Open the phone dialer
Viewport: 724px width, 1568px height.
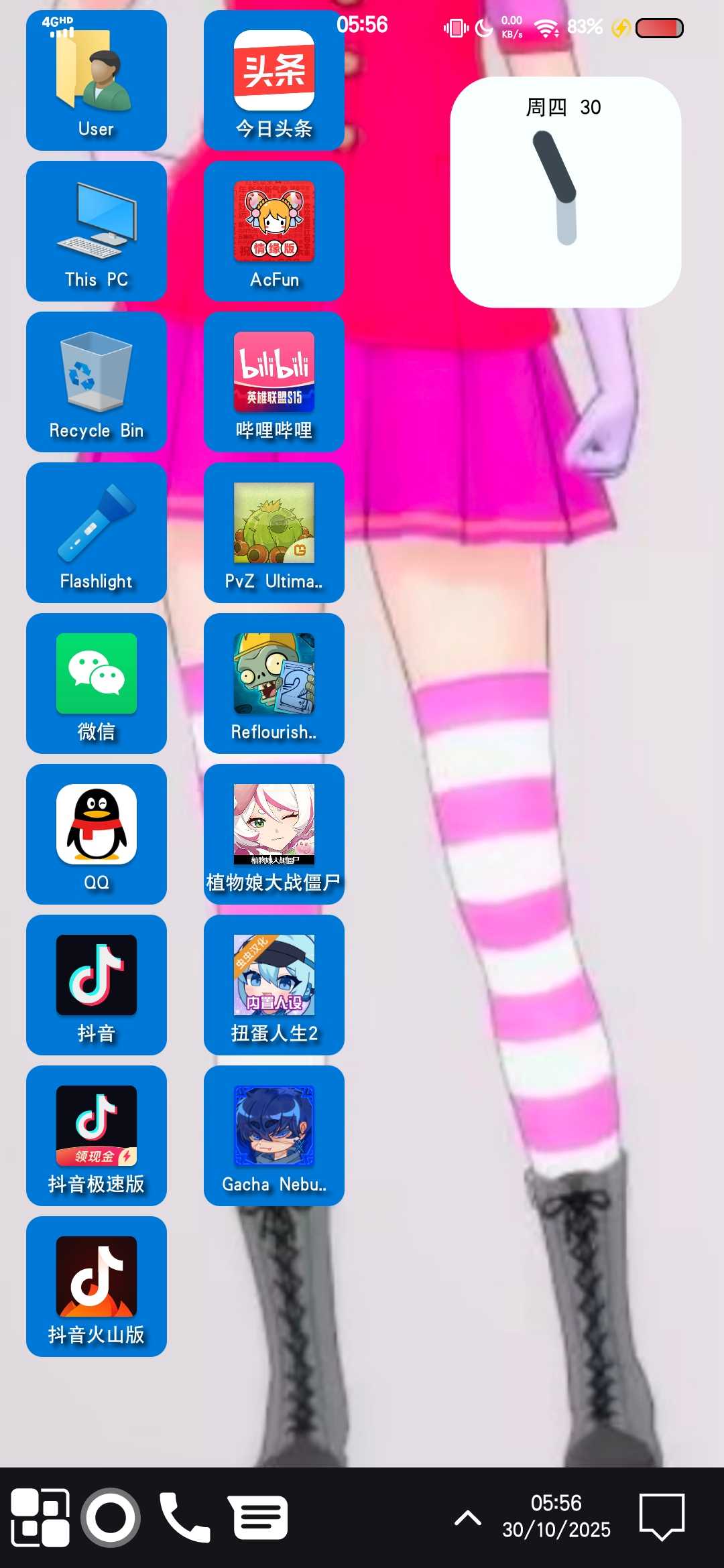(x=184, y=1517)
